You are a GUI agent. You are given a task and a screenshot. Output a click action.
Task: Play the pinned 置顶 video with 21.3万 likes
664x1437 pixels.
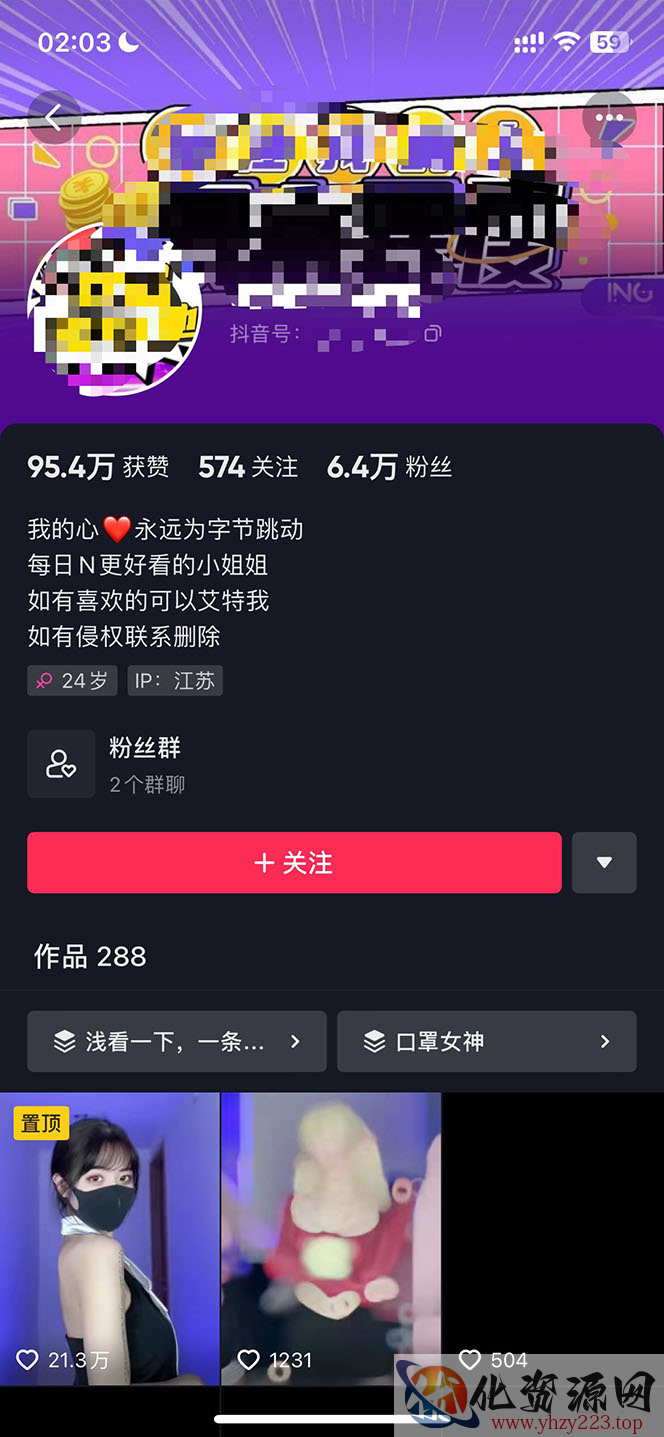[x=109, y=1238]
